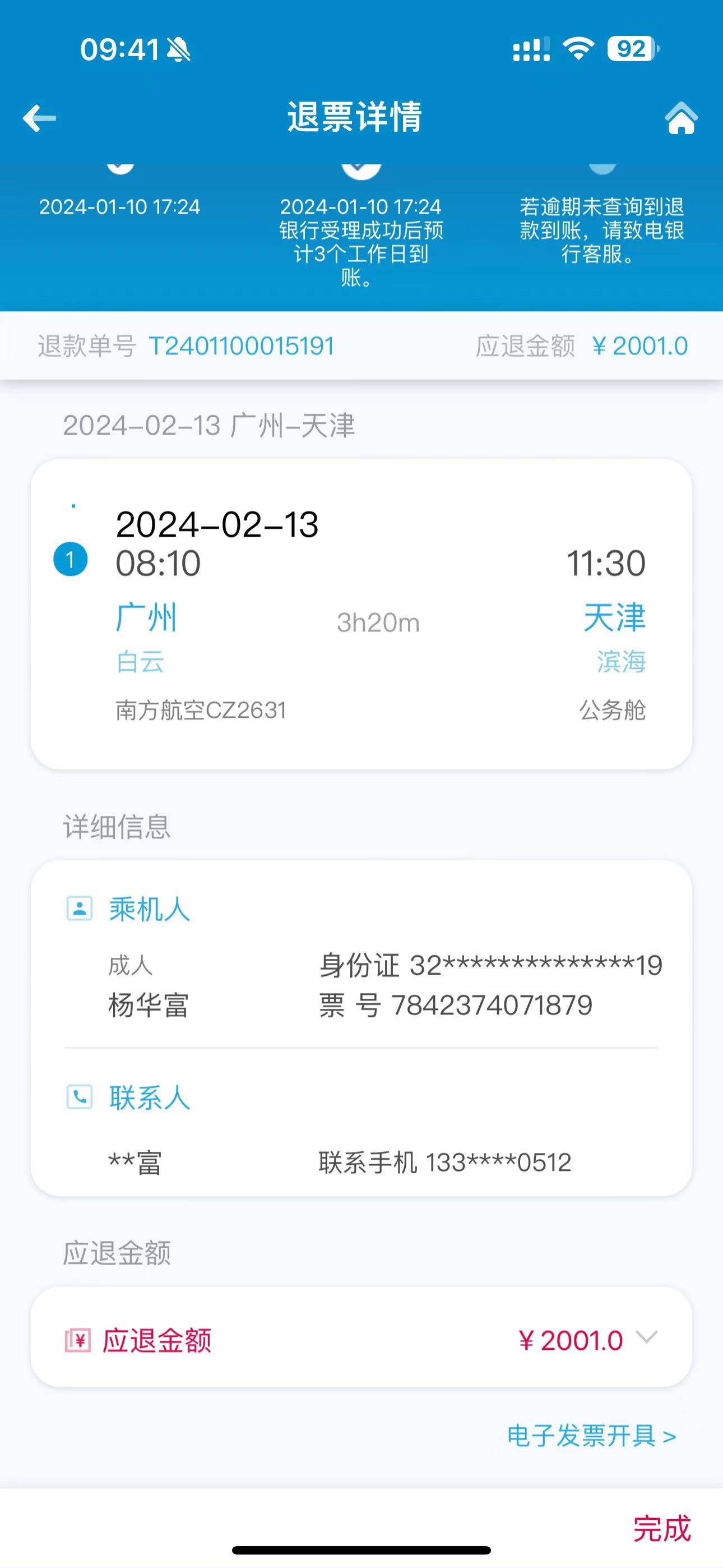Tap 完成 to finish
Viewport: 723px width, 1568px height.
[x=661, y=1528]
